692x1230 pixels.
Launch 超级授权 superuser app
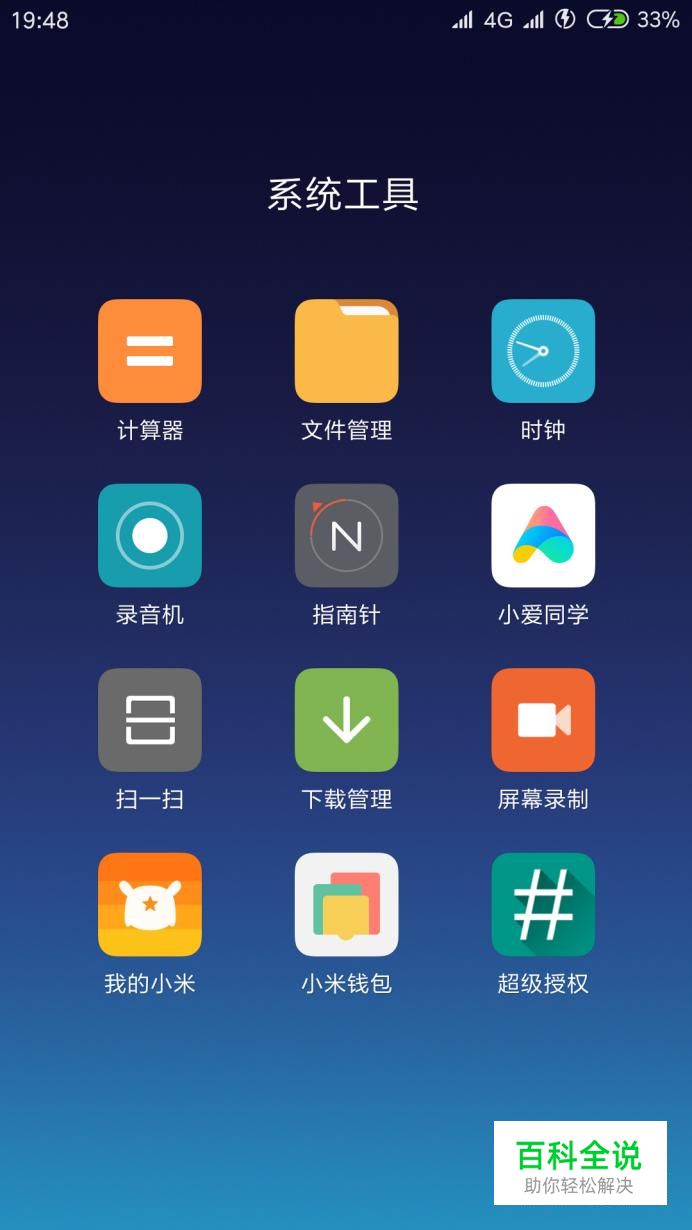pos(543,904)
